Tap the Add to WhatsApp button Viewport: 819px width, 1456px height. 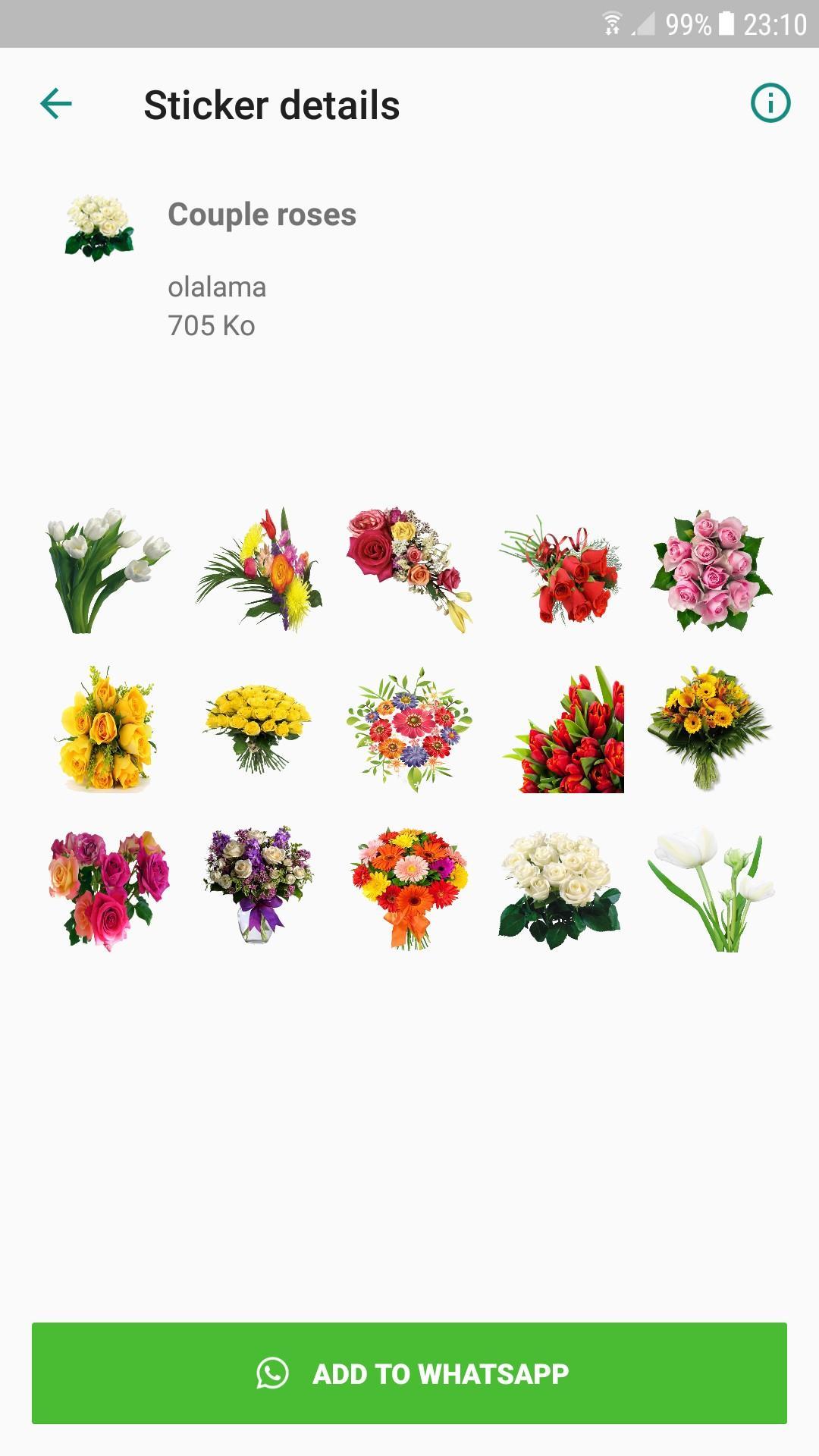tap(409, 1373)
